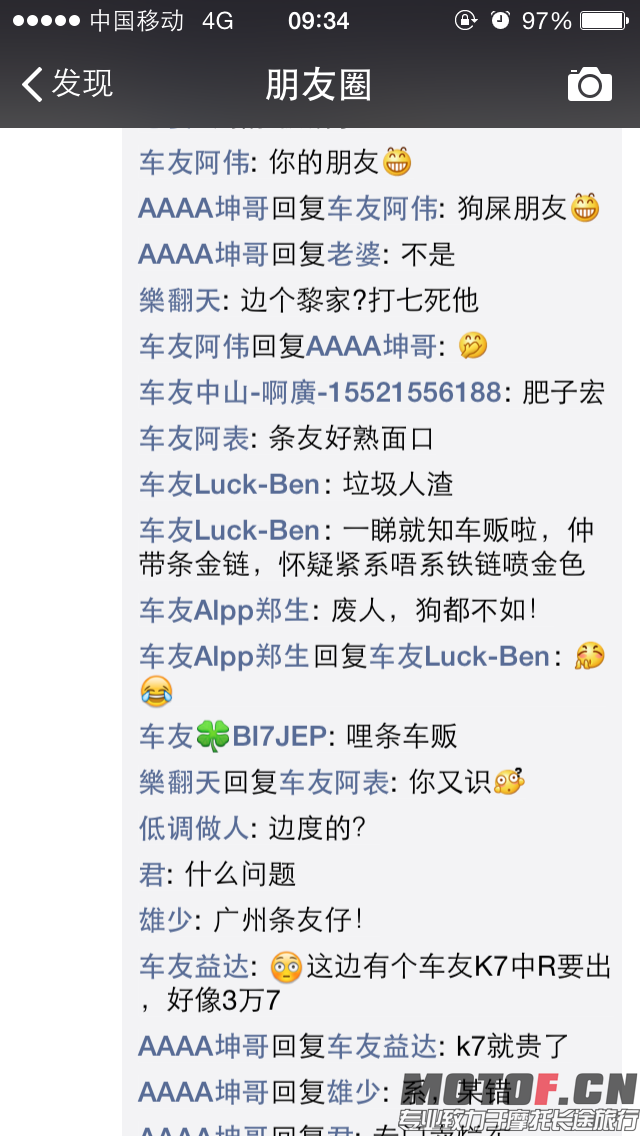Tap the name 君 beside 什么问题
Screen dimensions: 640x1136
pos(152,874)
